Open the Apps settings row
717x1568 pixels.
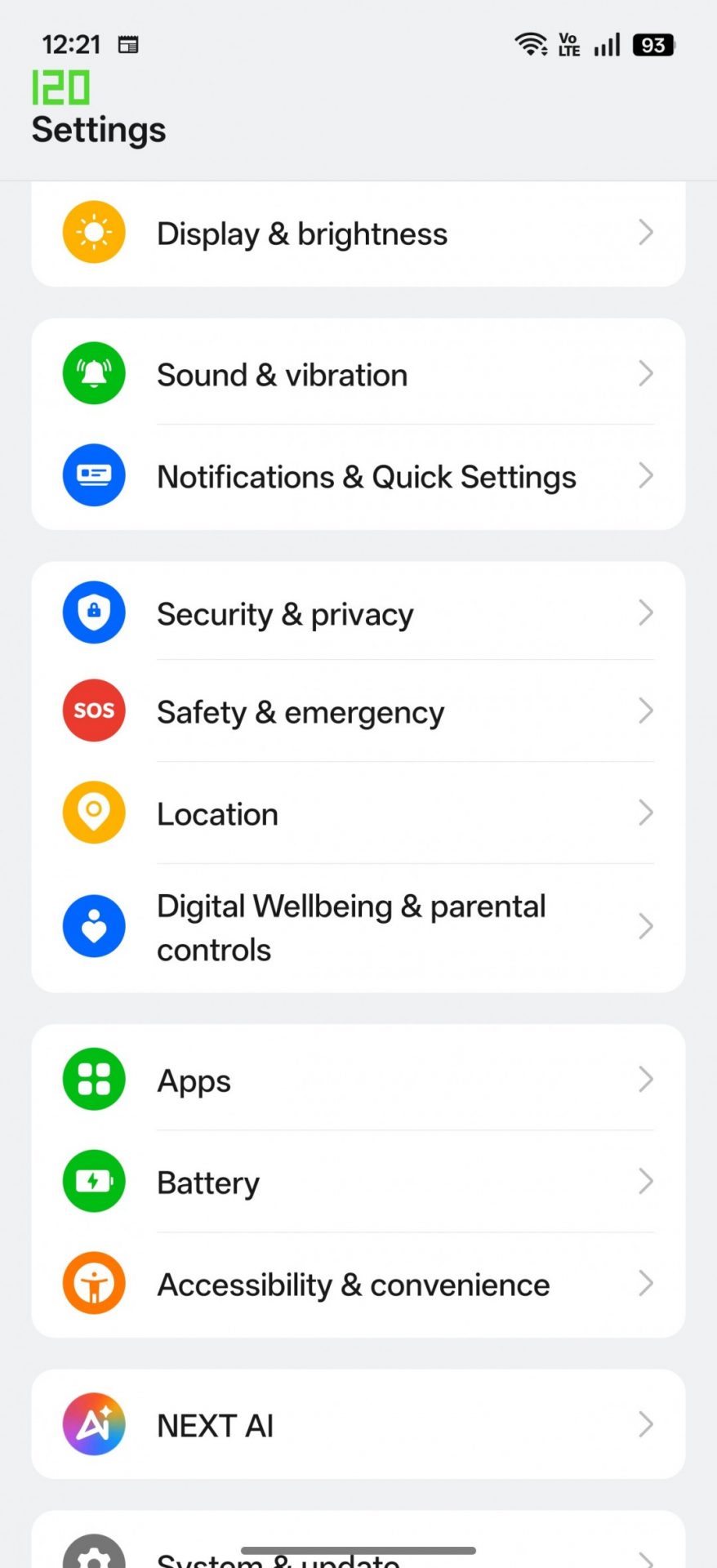click(358, 1080)
